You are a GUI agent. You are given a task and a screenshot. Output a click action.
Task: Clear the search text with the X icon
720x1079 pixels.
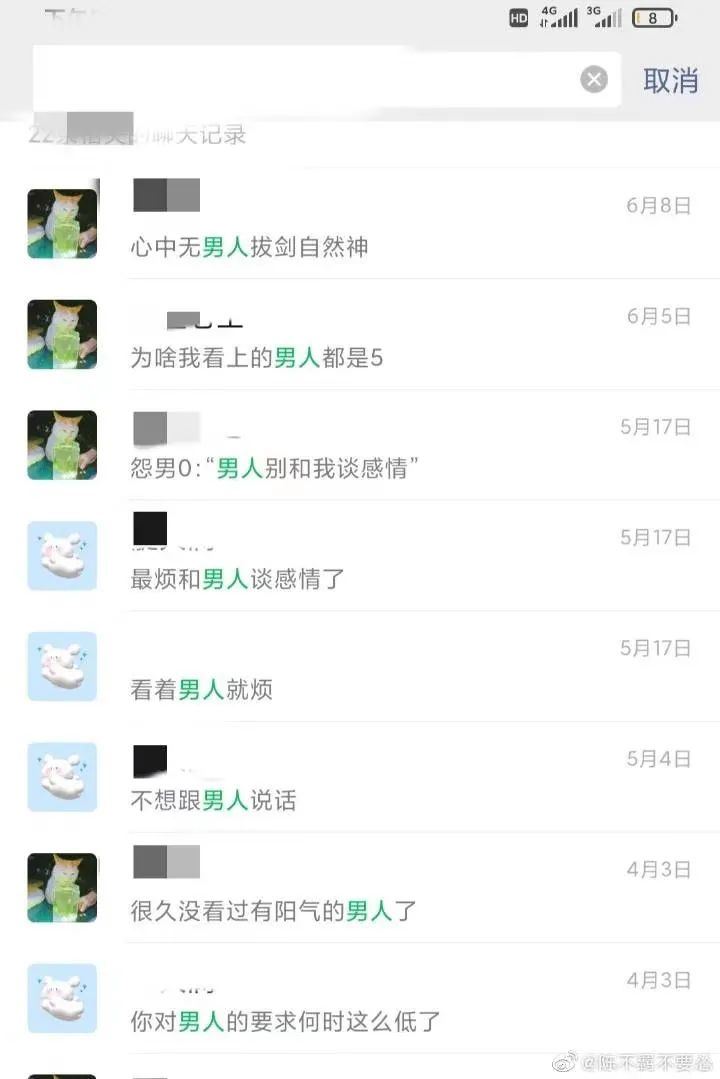click(x=594, y=79)
